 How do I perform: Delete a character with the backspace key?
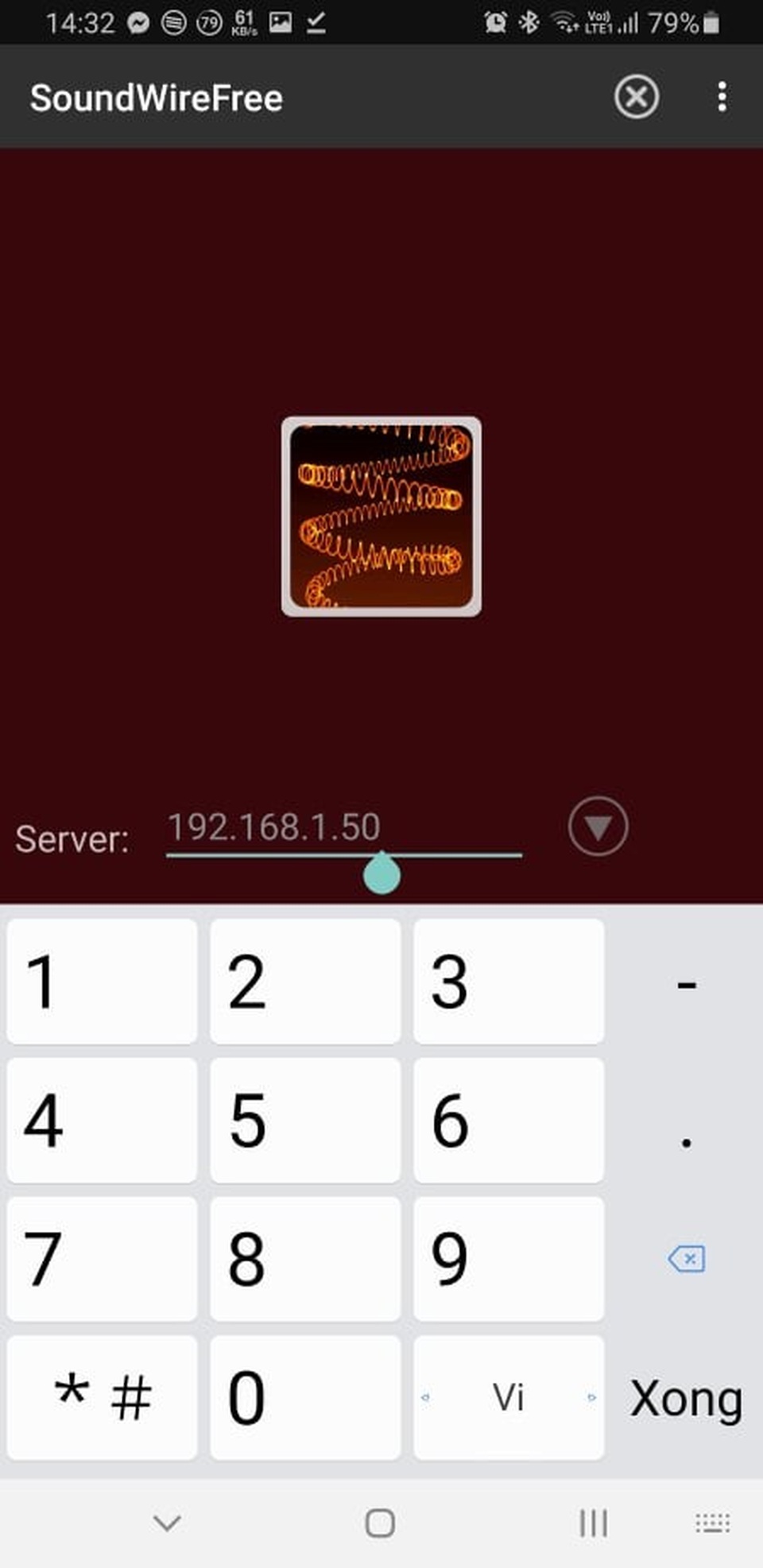686,1259
